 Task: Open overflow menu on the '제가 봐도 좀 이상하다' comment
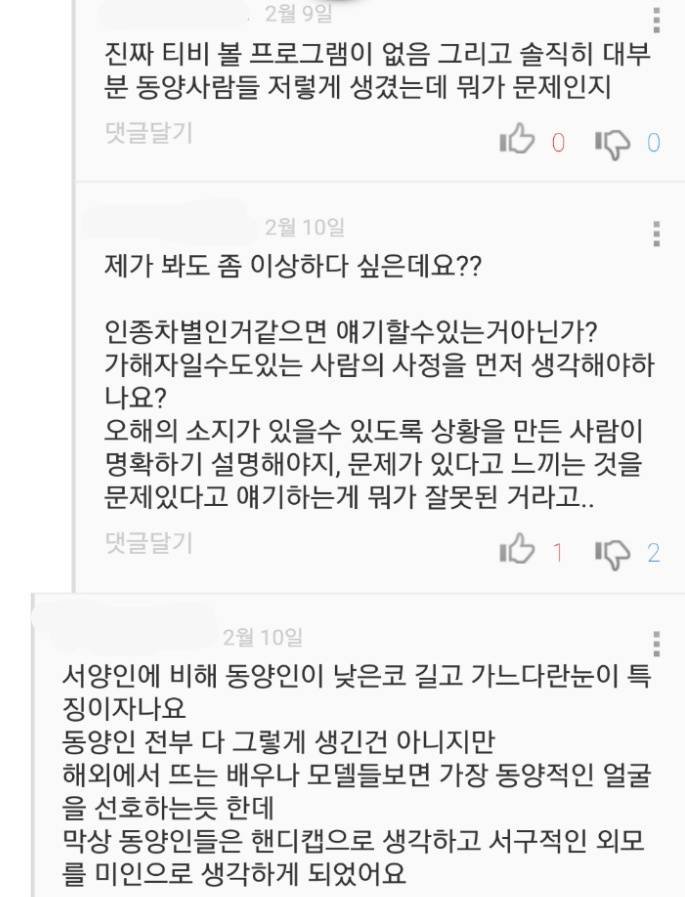(656, 233)
